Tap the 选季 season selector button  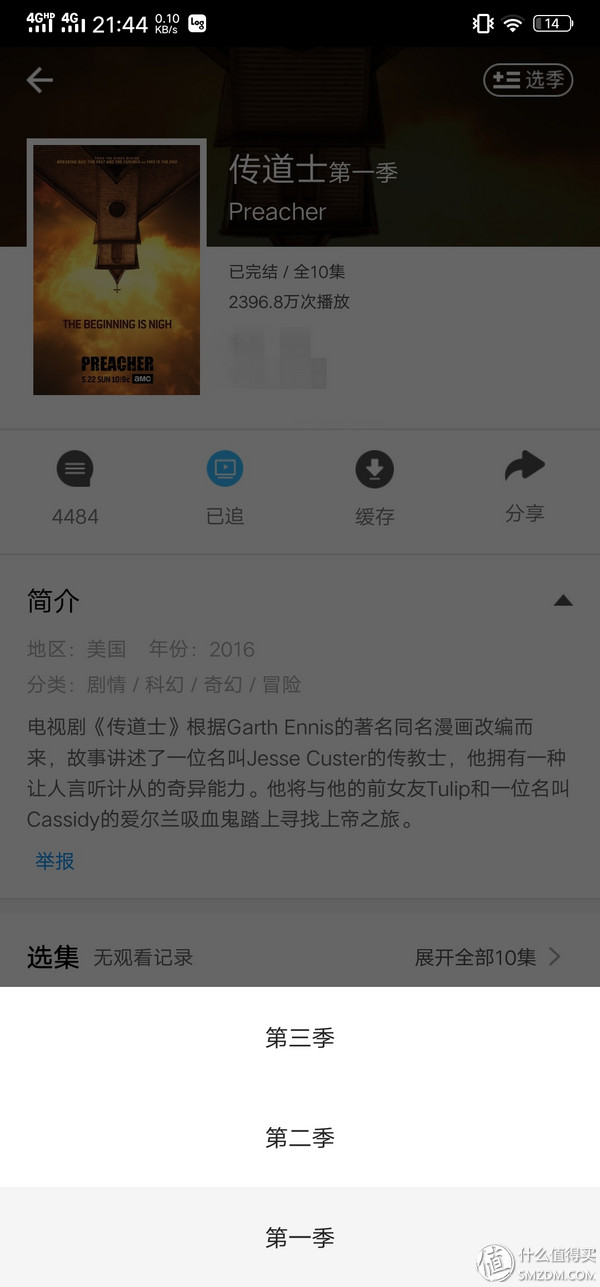coord(528,80)
